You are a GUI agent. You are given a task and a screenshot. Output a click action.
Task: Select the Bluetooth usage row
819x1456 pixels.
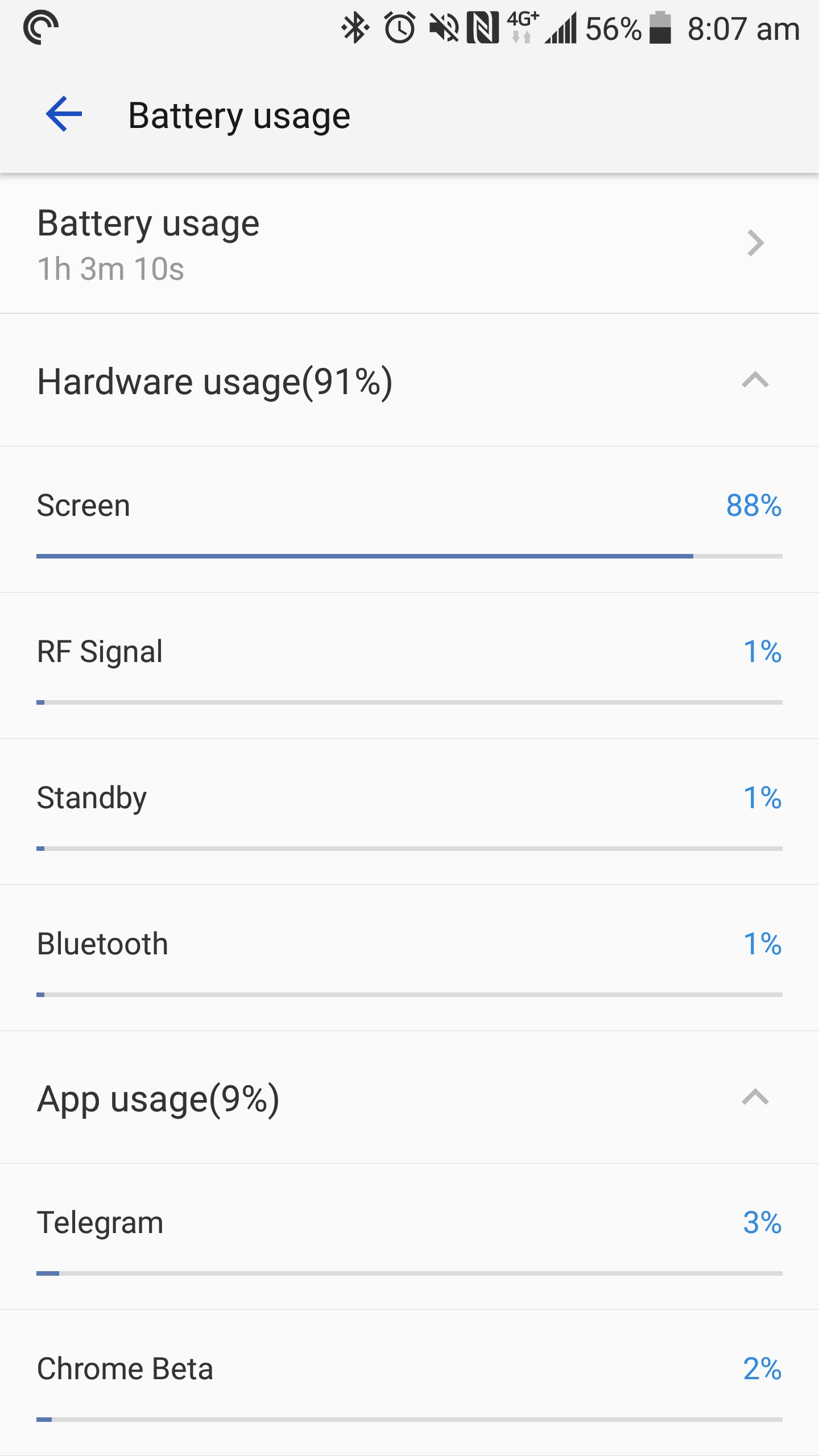click(x=409, y=958)
